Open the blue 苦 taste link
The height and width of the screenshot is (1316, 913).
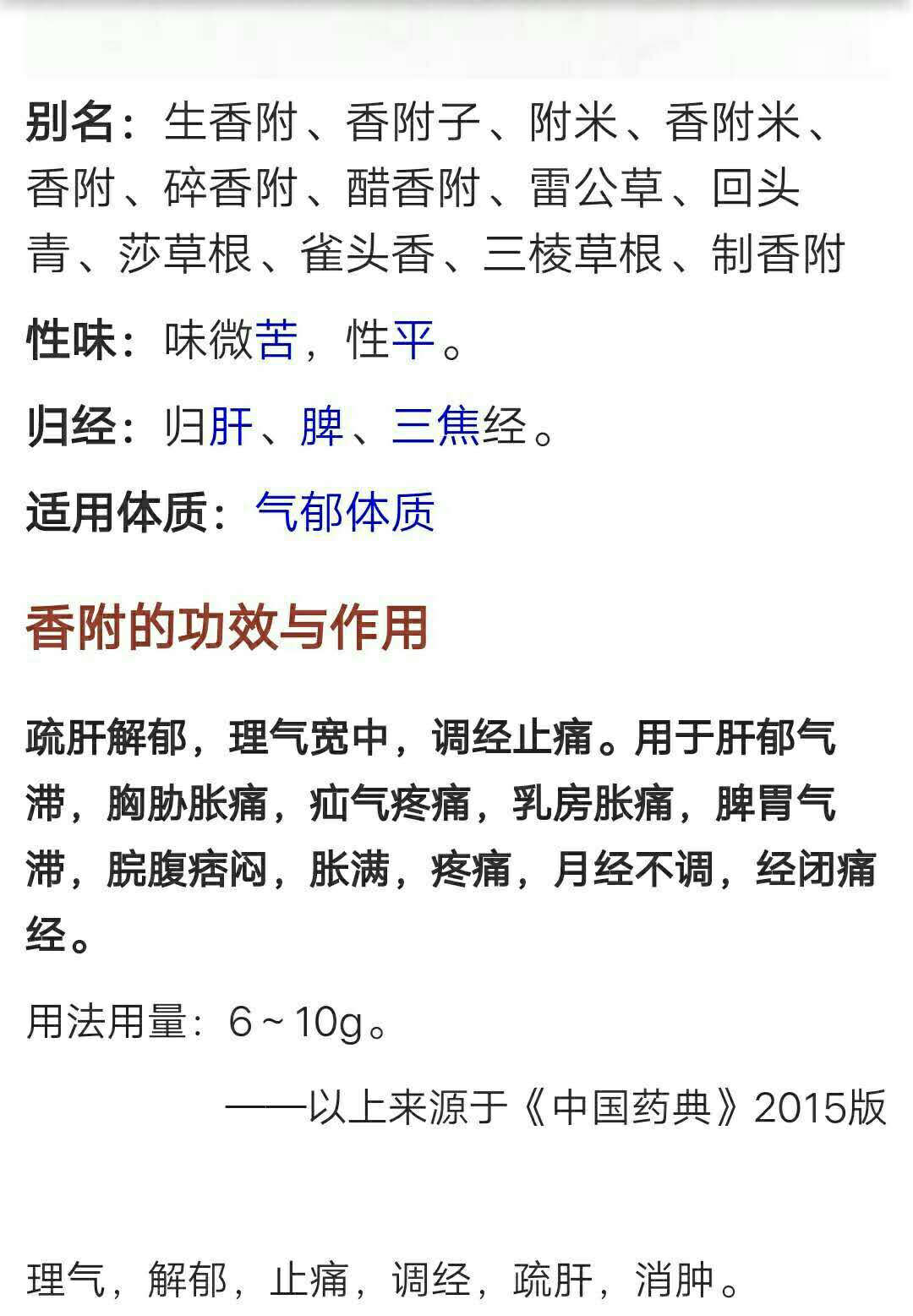(276, 341)
